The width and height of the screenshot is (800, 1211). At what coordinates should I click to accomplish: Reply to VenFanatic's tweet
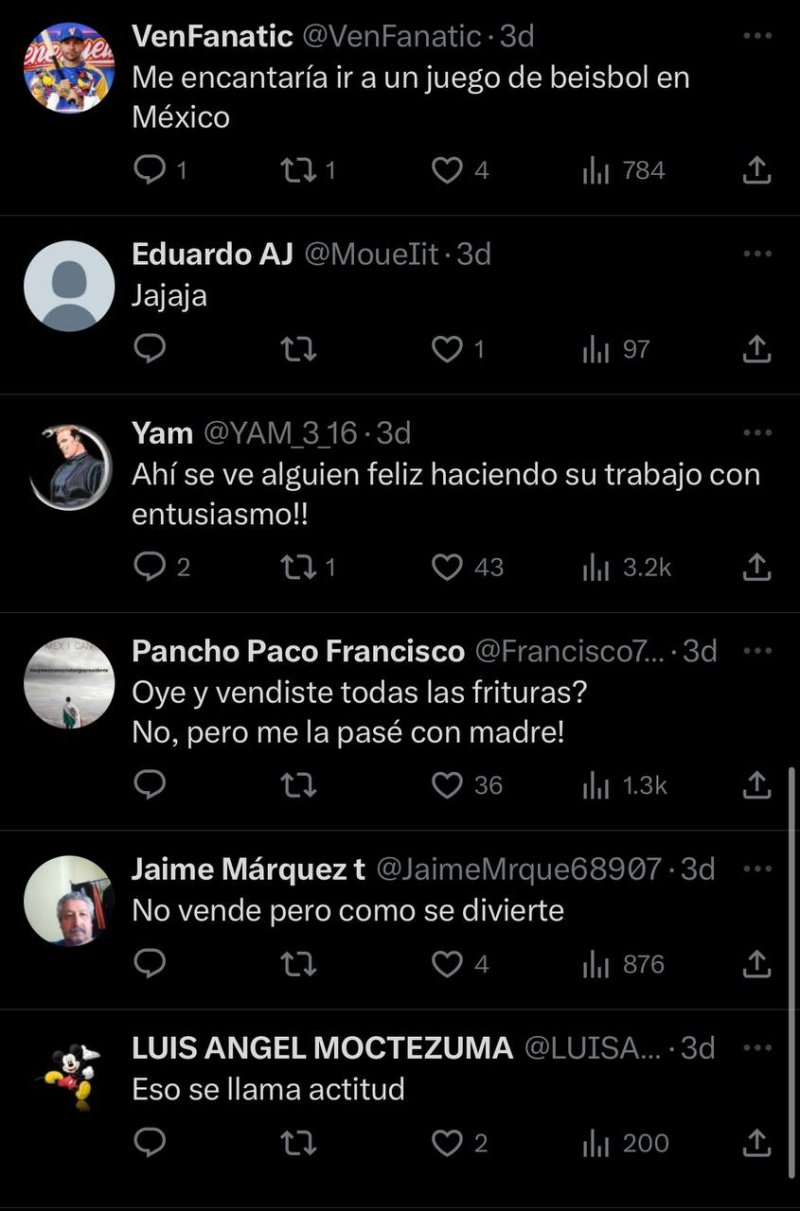tap(149, 171)
